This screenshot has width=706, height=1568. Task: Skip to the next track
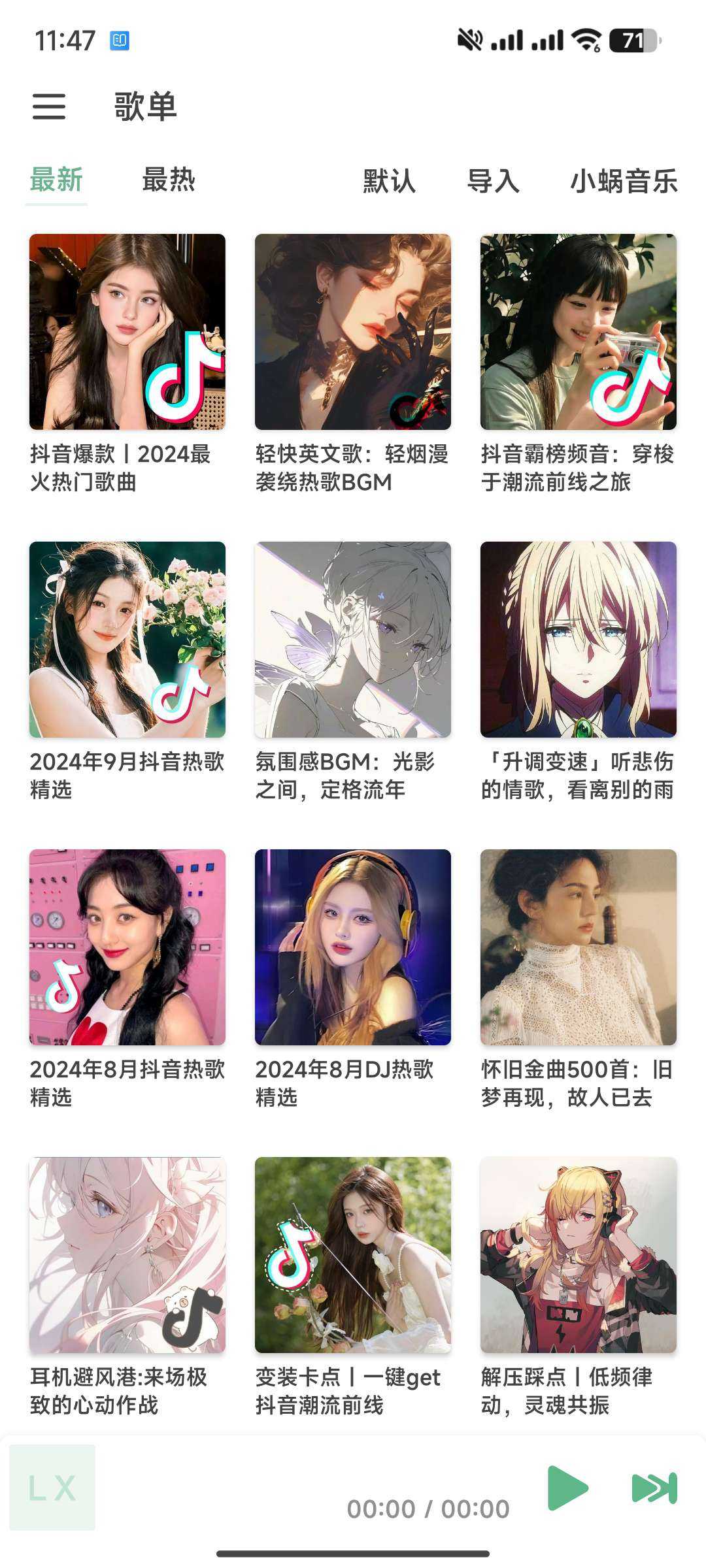coord(654,1488)
